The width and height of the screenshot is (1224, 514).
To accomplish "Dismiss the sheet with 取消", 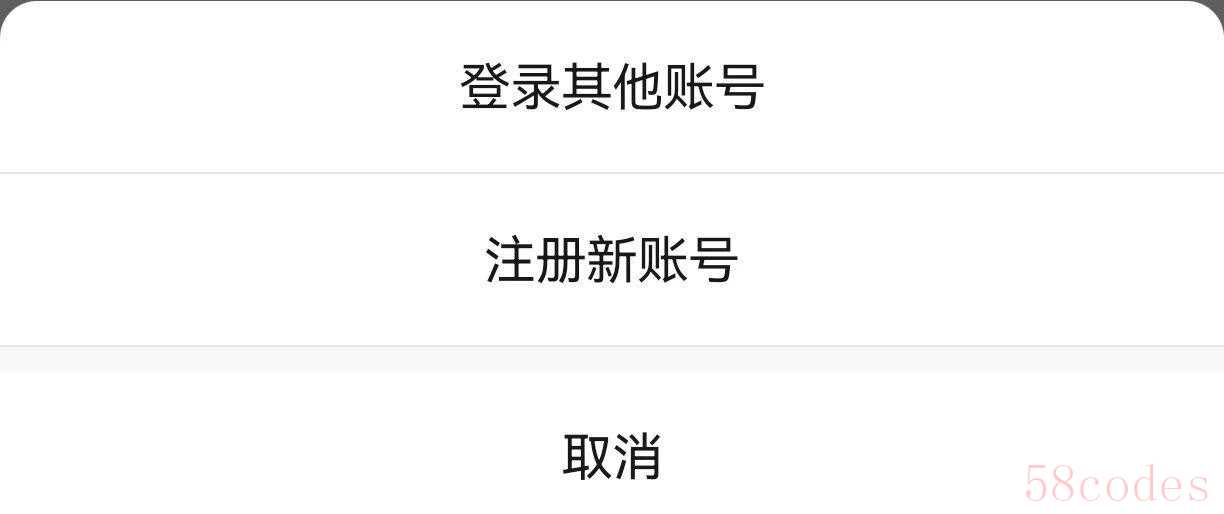I will point(612,456).
